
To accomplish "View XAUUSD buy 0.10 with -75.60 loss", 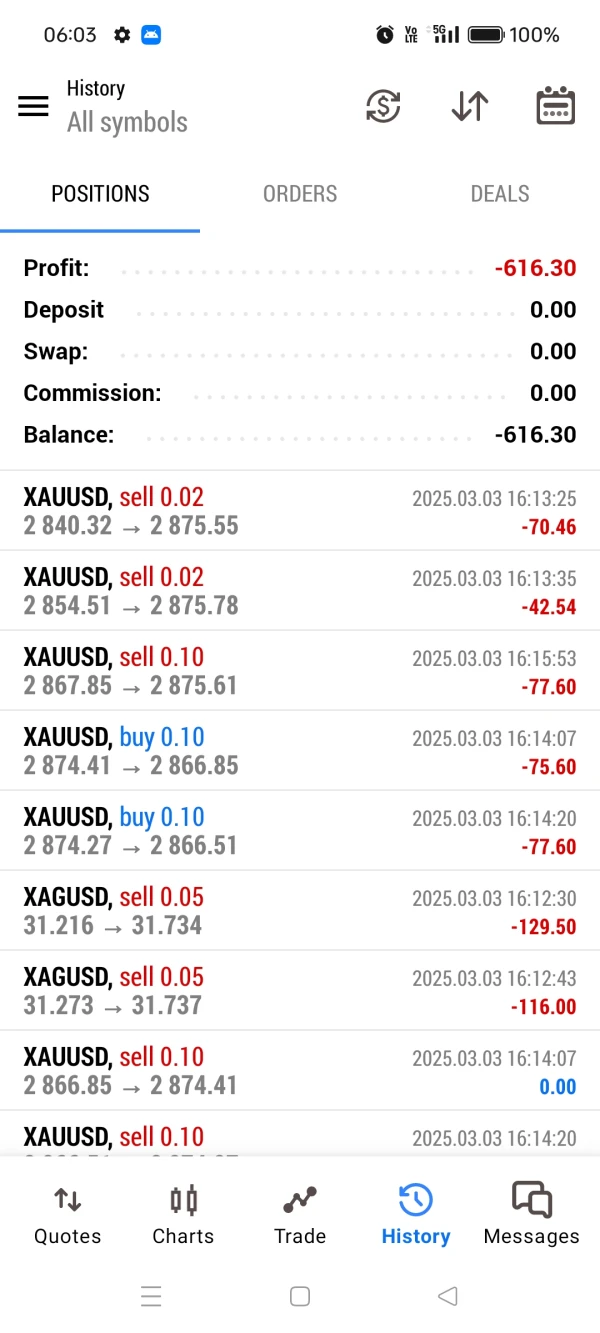I will point(300,751).
